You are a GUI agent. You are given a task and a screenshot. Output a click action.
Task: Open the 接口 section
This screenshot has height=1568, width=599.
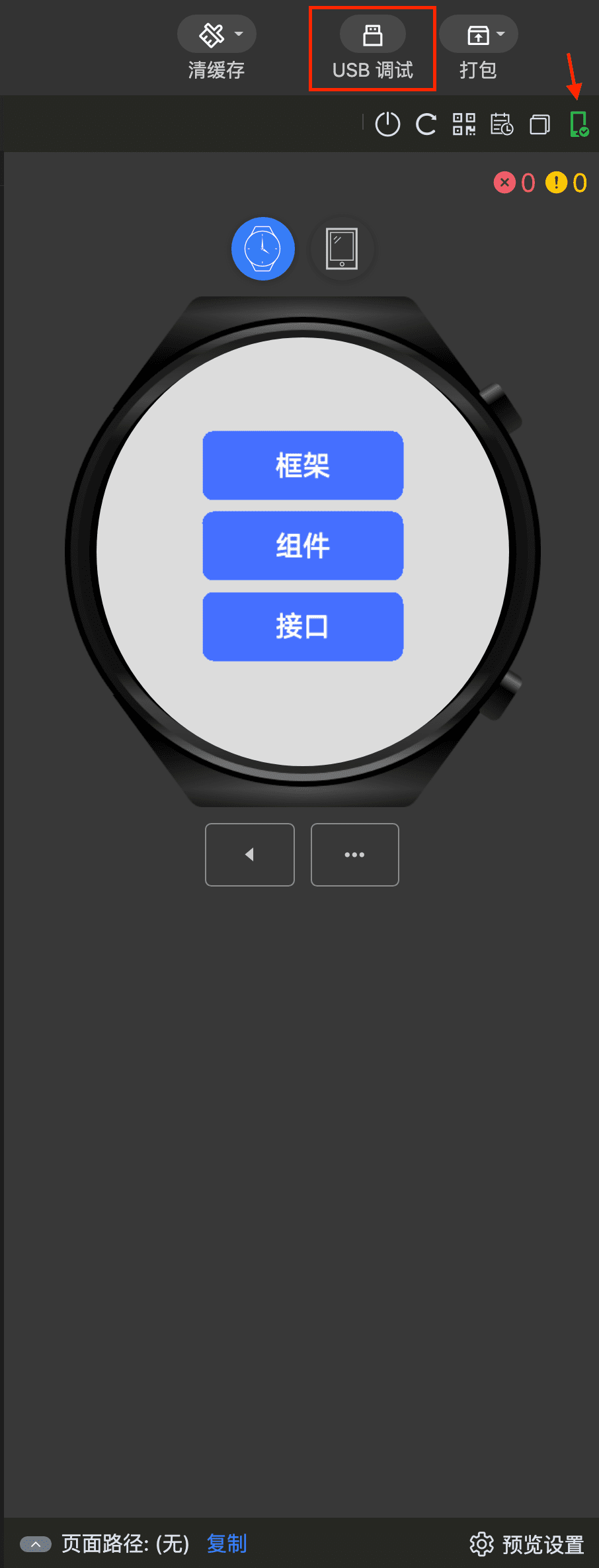tap(303, 627)
